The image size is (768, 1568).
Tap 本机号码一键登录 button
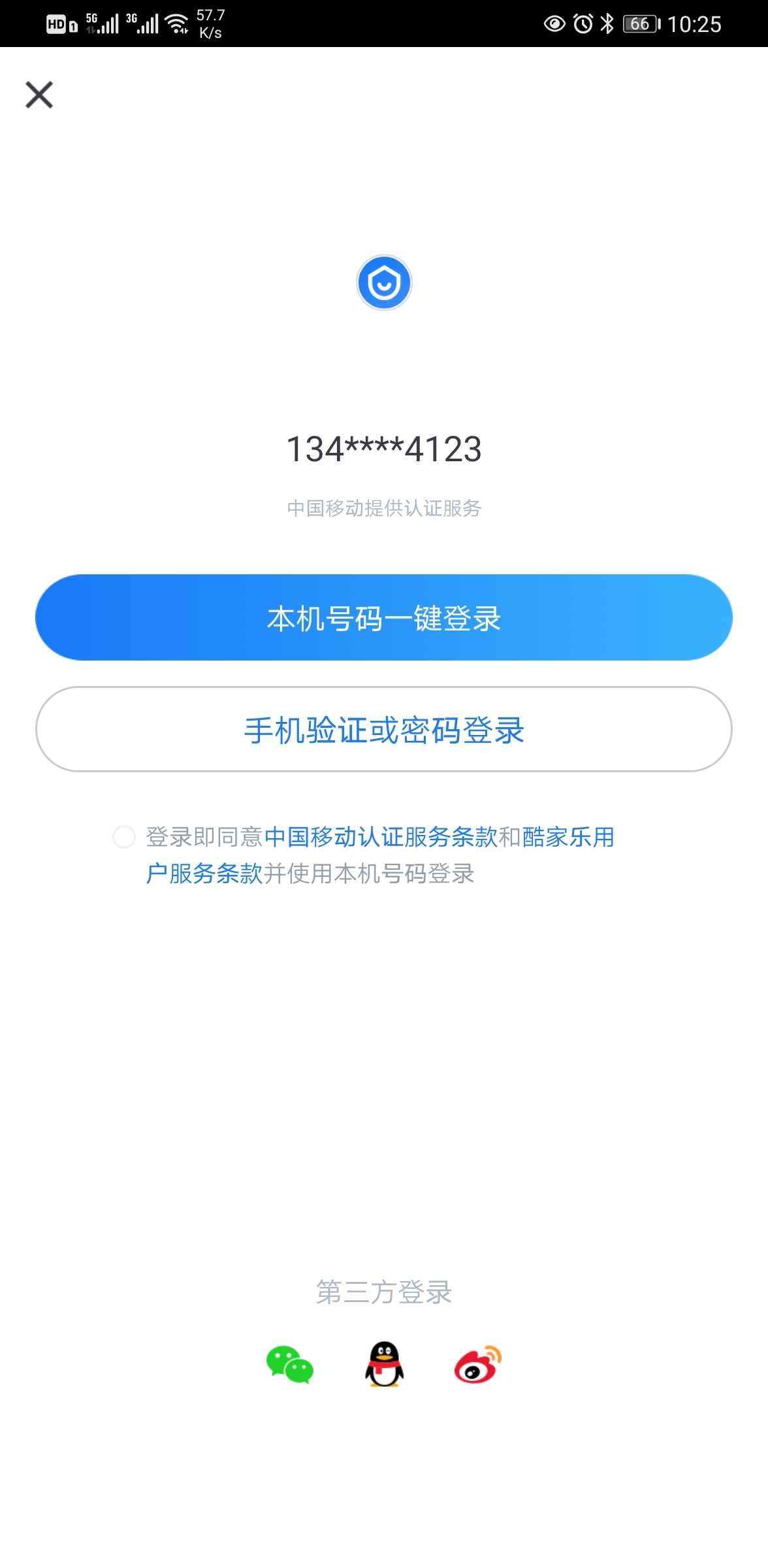(x=384, y=617)
